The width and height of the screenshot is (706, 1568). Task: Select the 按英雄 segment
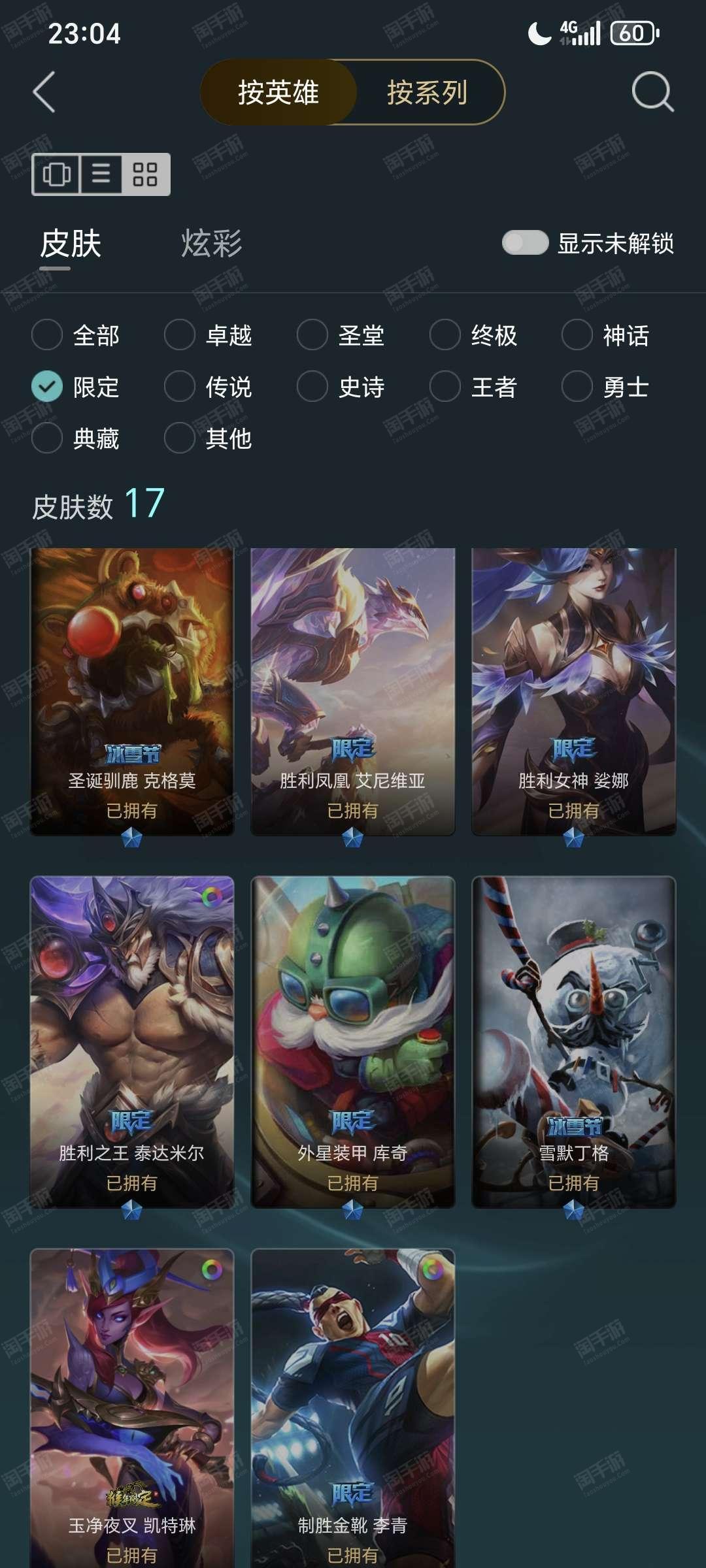(278, 92)
